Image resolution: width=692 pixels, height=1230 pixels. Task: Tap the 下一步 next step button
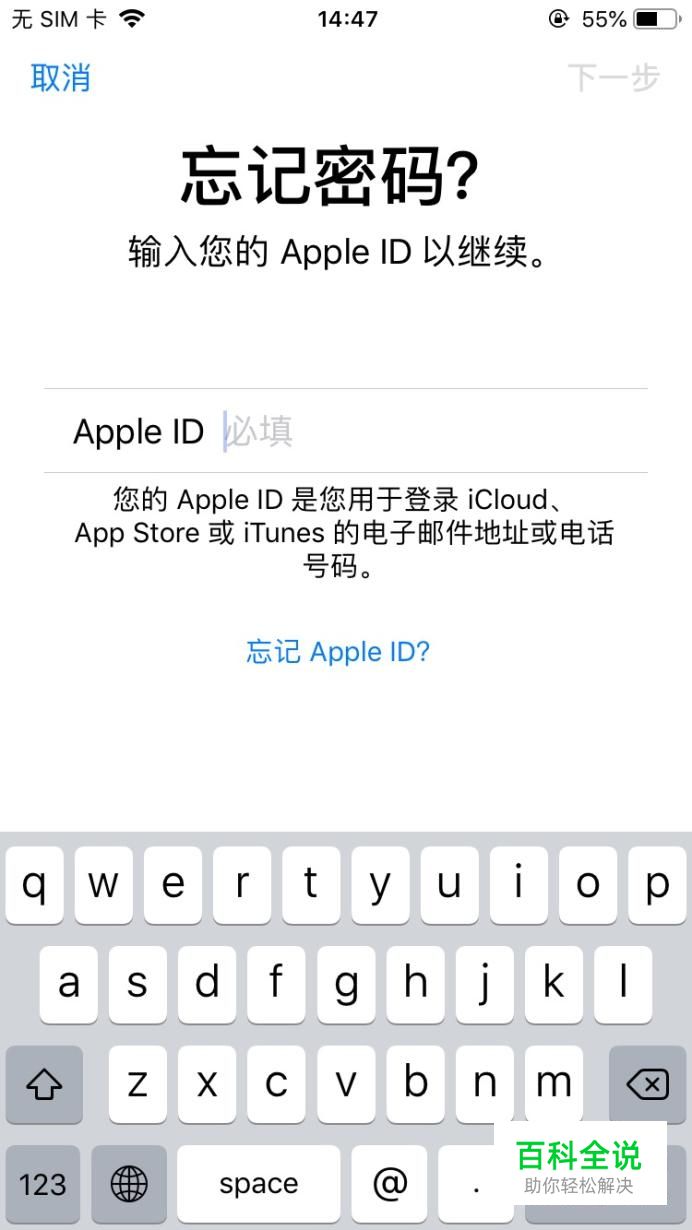pos(614,77)
